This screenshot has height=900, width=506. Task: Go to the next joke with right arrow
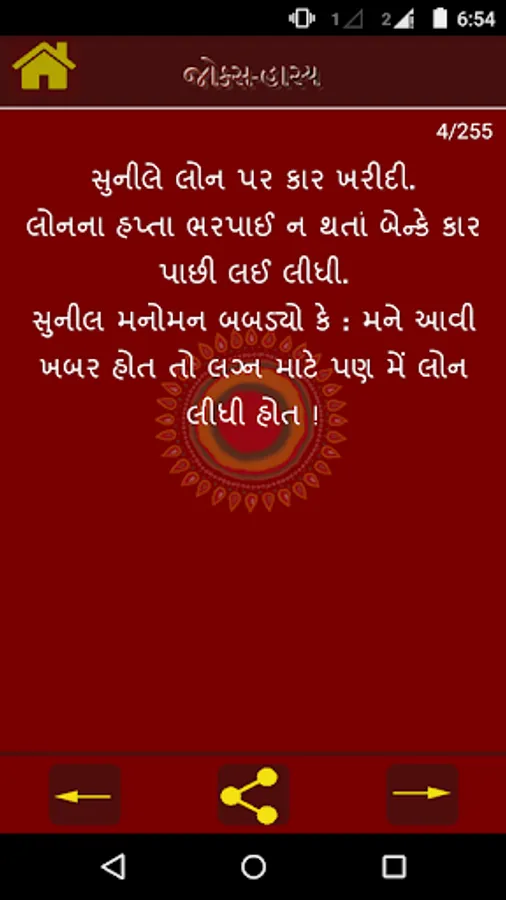pyautogui.click(x=422, y=795)
